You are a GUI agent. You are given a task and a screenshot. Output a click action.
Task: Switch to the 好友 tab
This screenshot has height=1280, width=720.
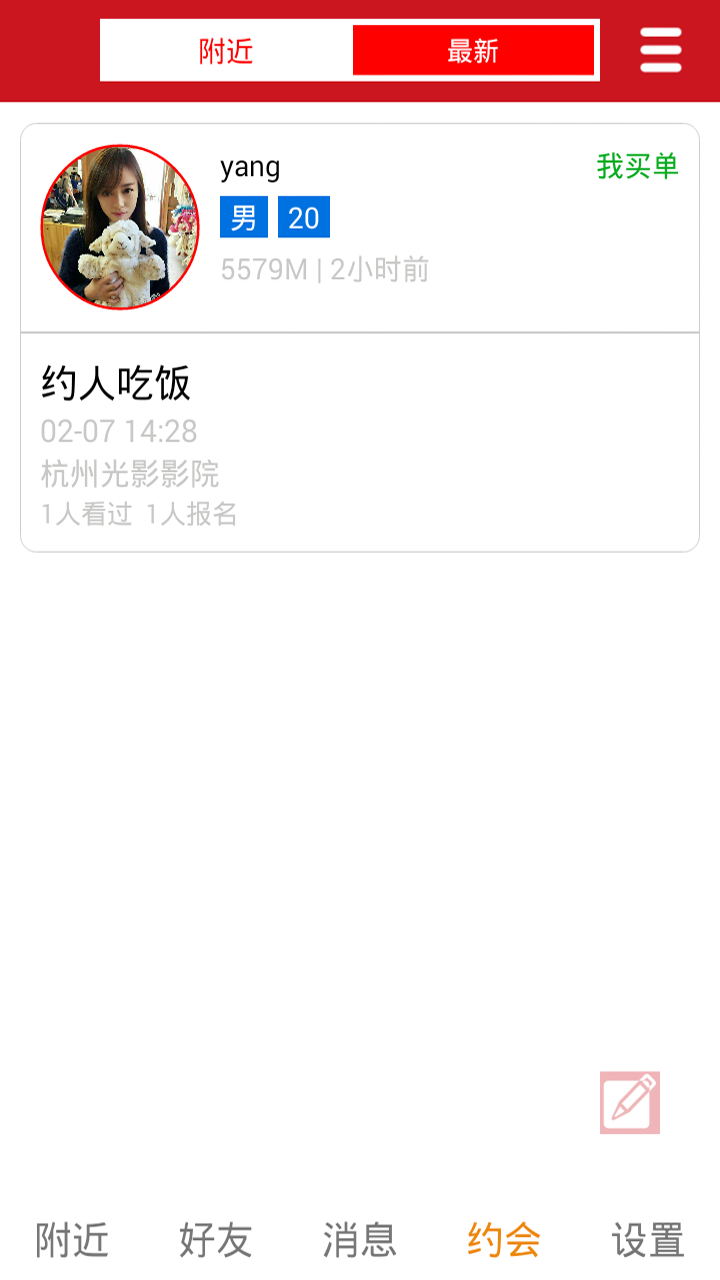[216, 1240]
